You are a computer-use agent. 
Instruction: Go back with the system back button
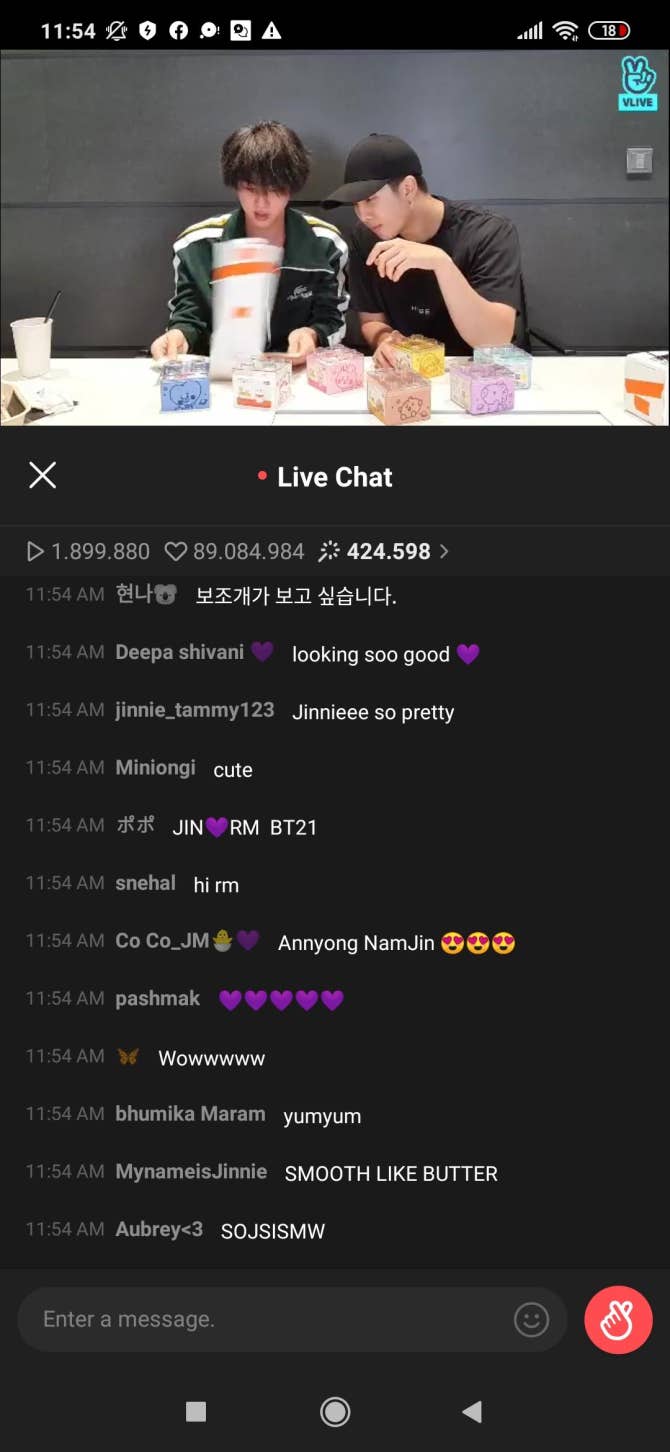(472, 1411)
